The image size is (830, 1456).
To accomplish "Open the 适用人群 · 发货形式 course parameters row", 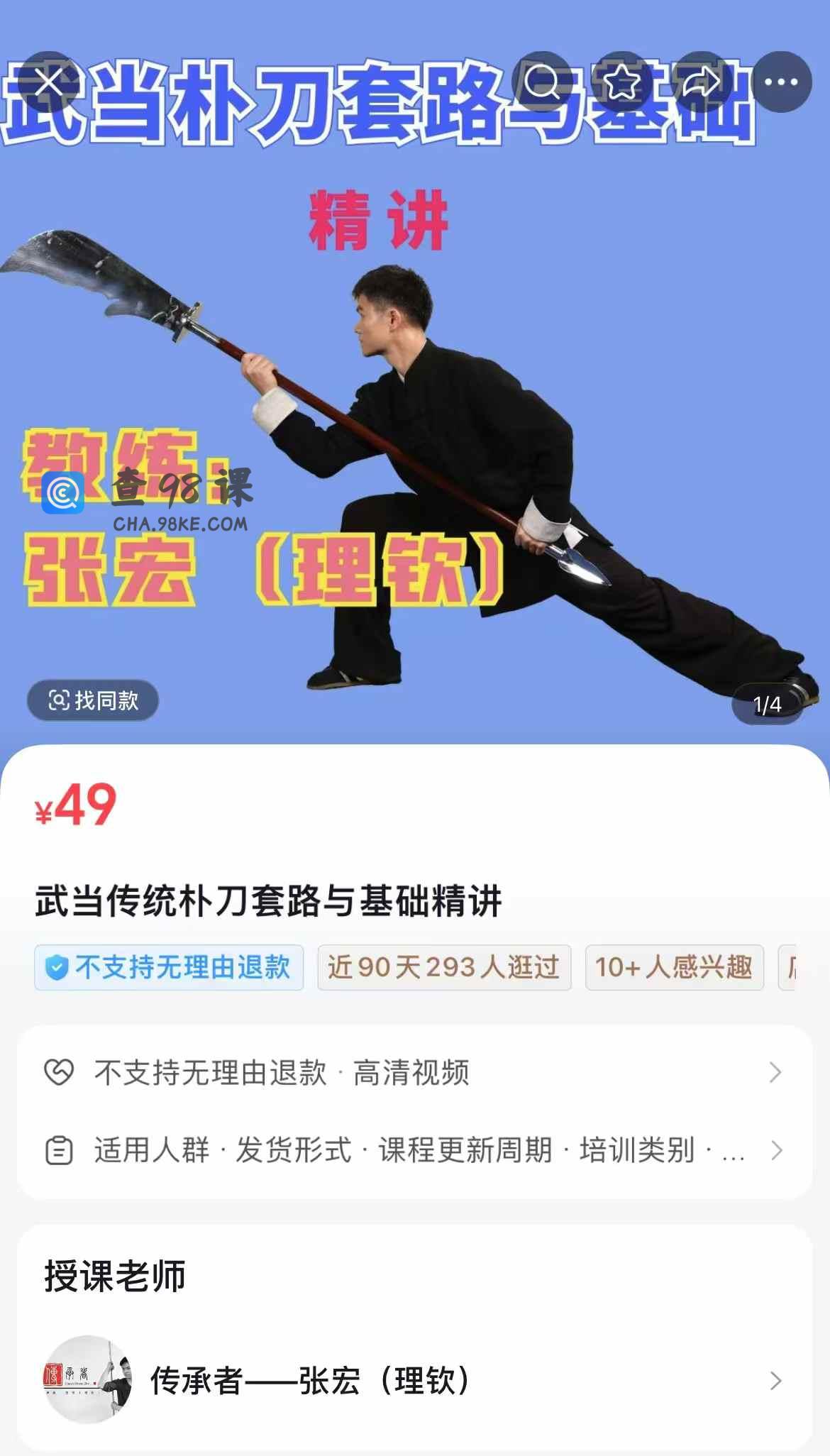I will [414, 1150].
